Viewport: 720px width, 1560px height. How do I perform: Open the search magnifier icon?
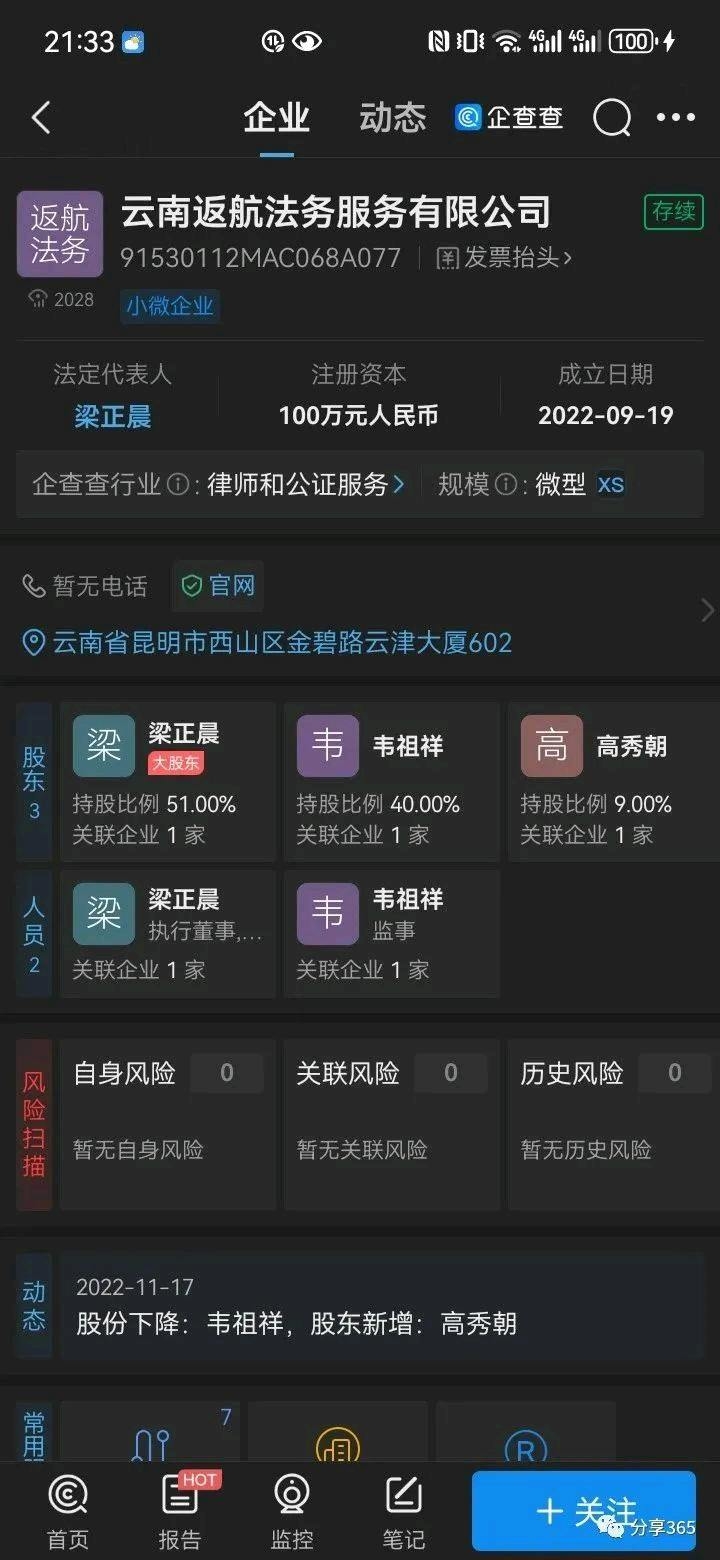tap(612, 118)
